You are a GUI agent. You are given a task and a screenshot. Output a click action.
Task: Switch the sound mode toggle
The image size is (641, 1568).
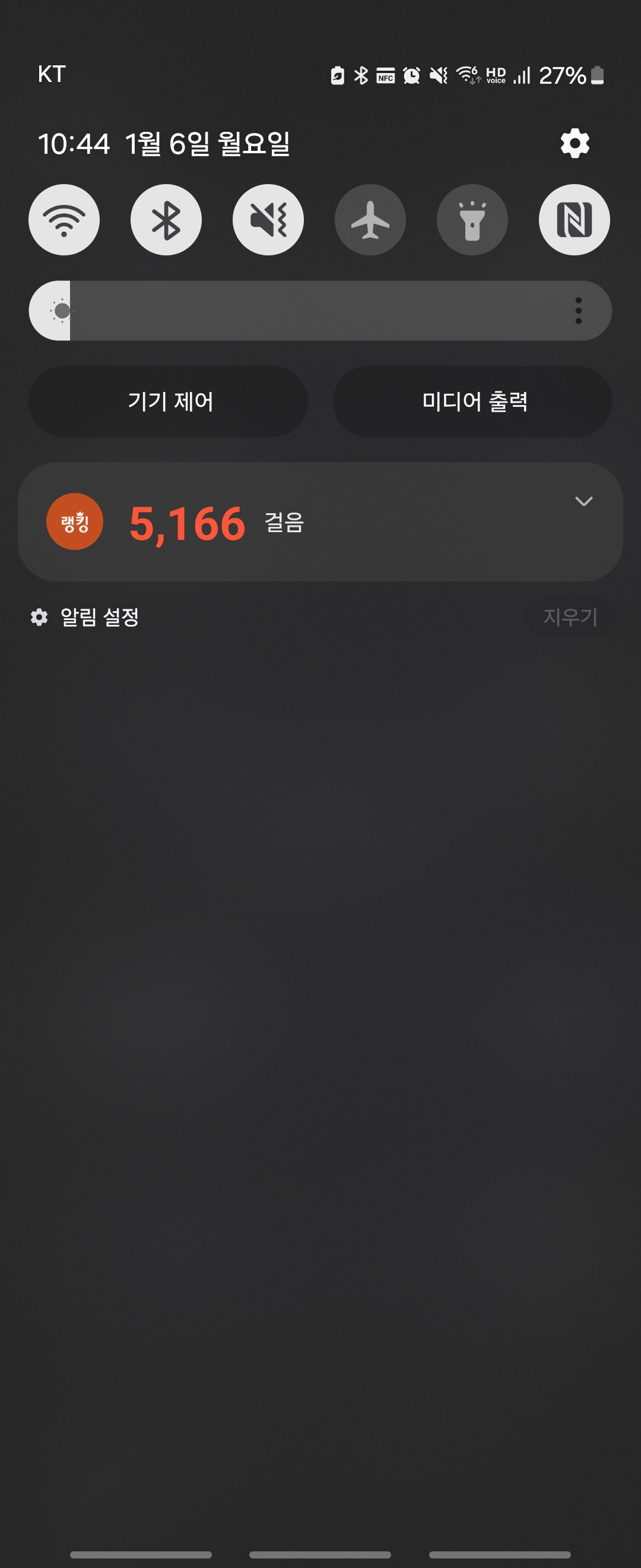pos(268,220)
